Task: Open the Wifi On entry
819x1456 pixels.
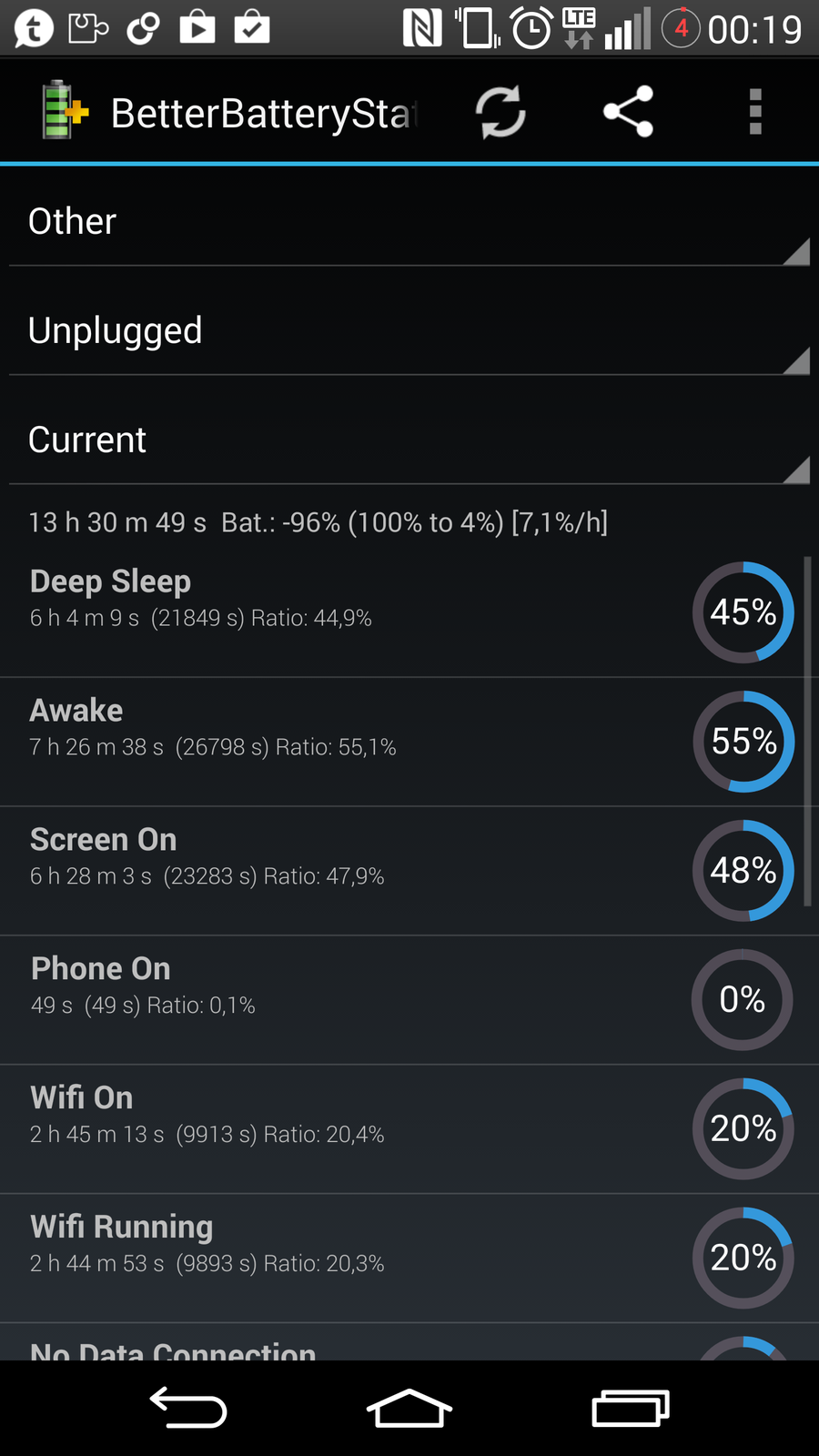Action: click(x=364, y=1128)
